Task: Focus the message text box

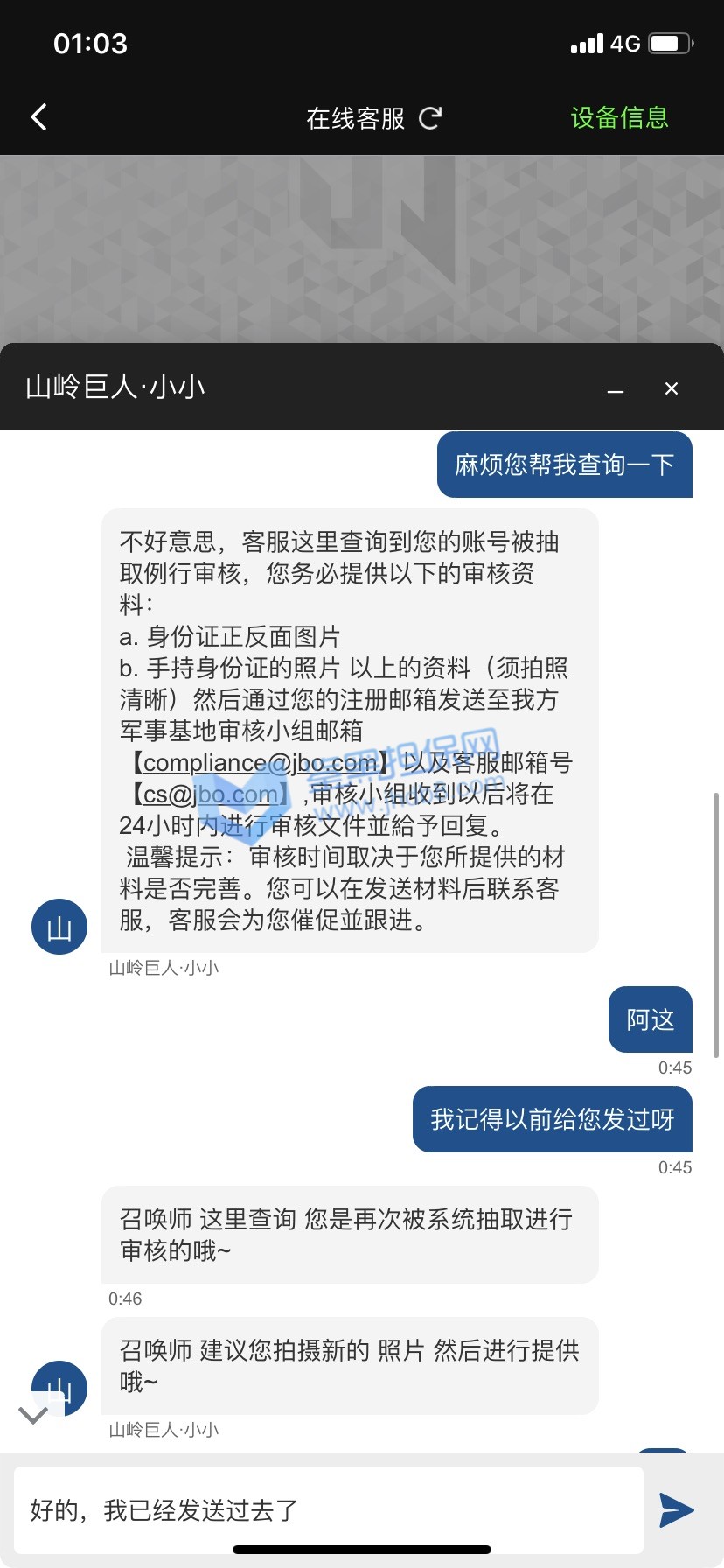Action: coord(329,1510)
